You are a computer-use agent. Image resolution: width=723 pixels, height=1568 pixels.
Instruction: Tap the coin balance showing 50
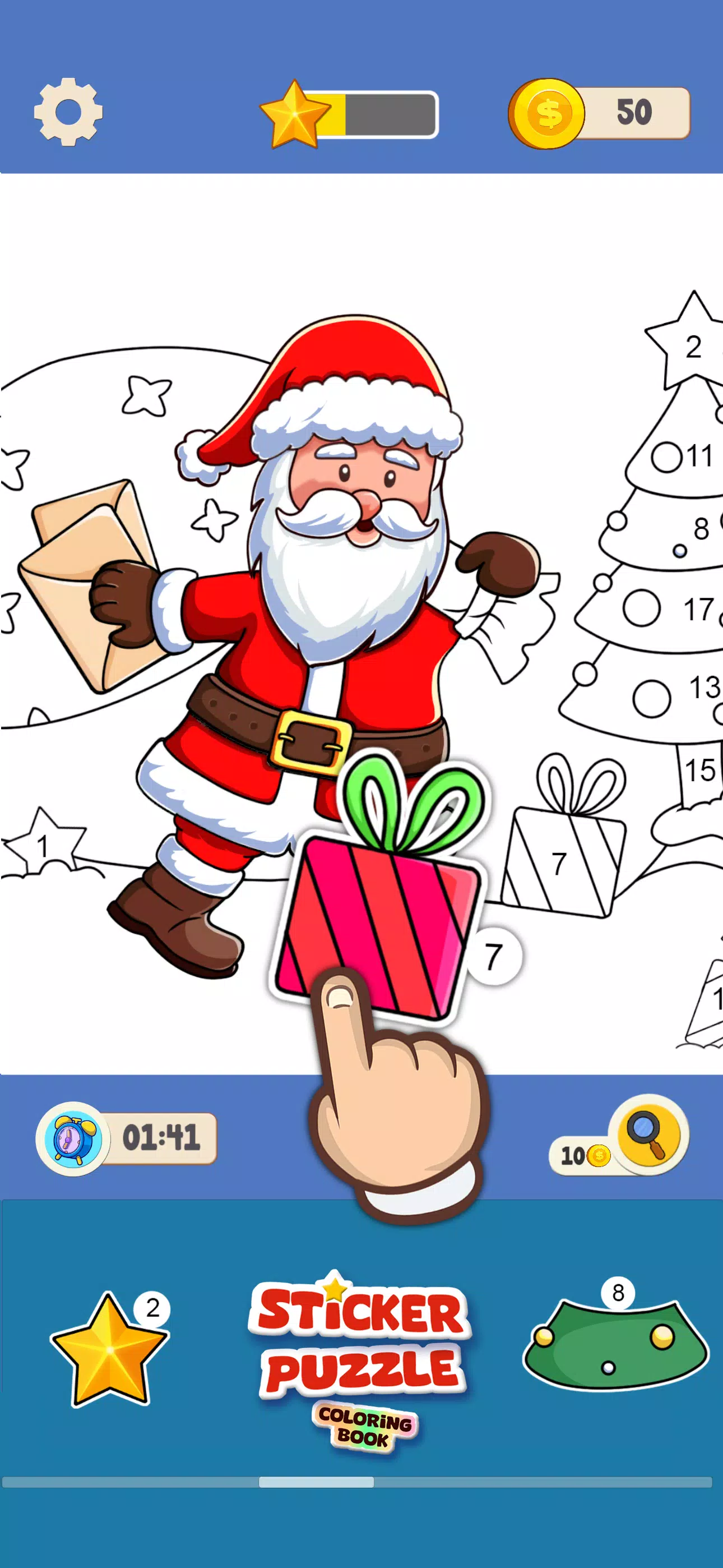coord(601,113)
